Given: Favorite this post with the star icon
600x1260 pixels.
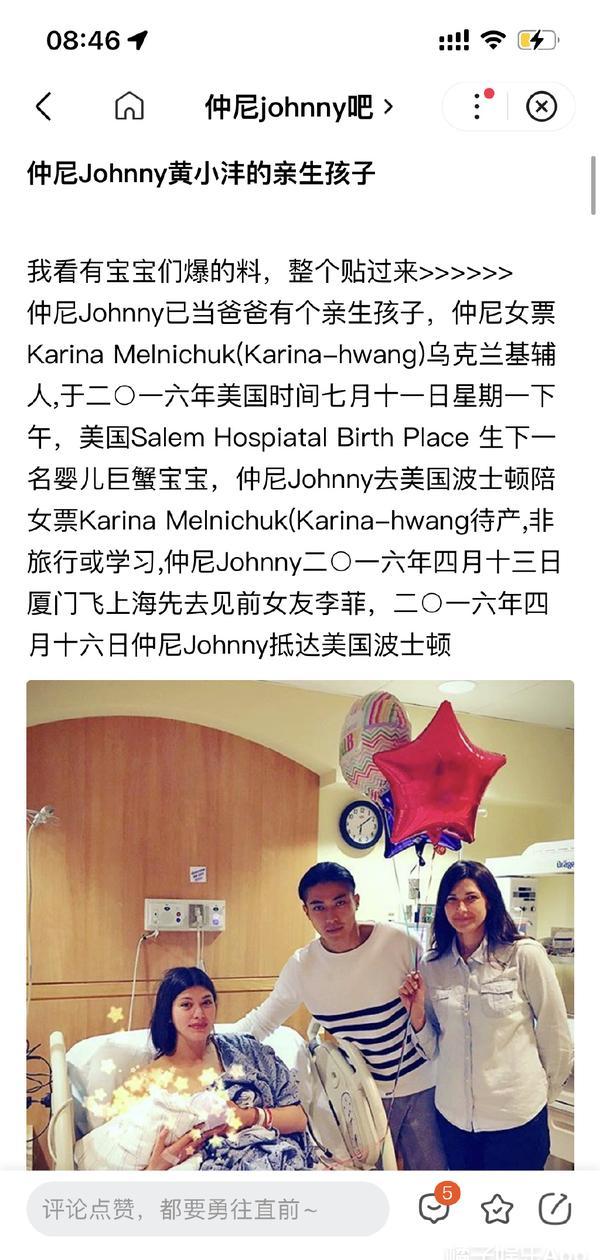Looking at the screenshot, I should (496, 1209).
